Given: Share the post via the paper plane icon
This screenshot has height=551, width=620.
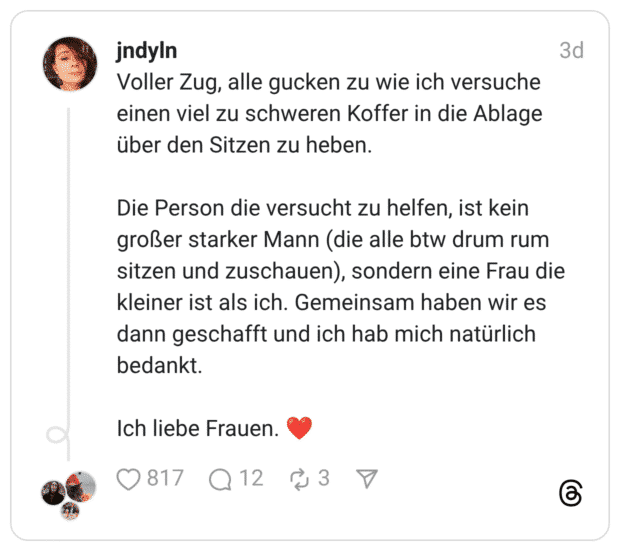Looking at the screenshot, I should click(367, 480).
